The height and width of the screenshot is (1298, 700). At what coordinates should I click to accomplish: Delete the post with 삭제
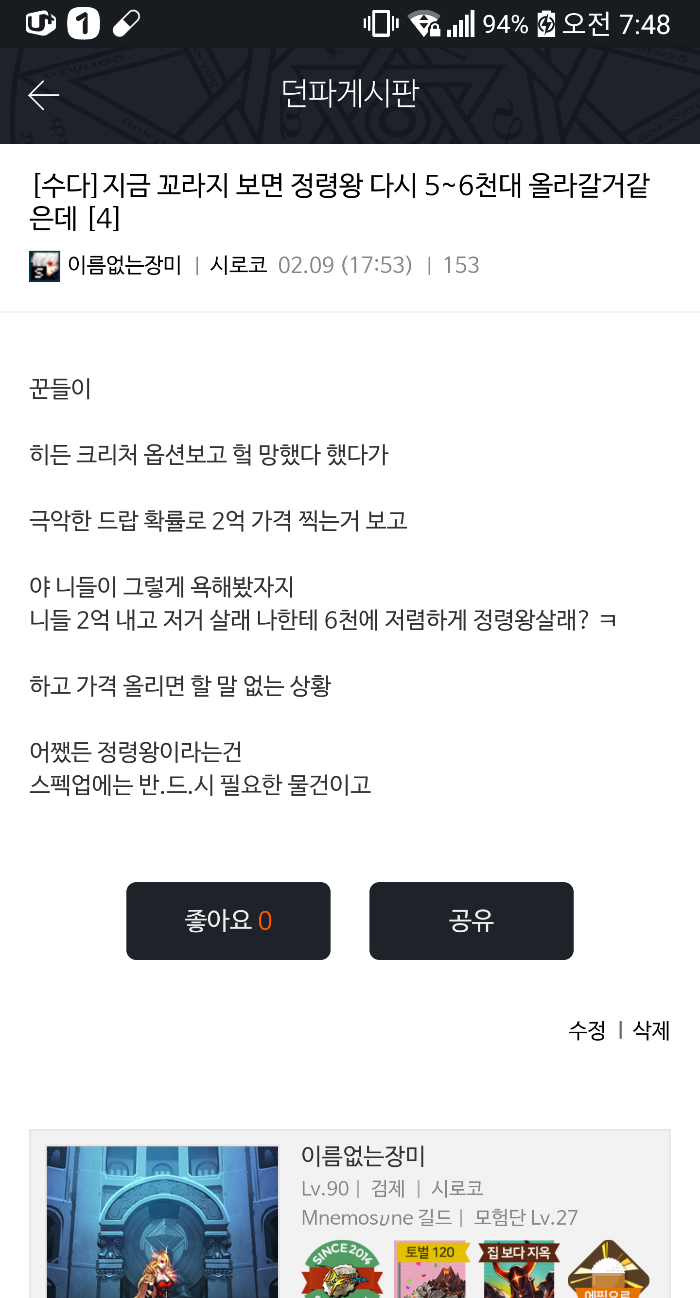tap(651, 1031)
